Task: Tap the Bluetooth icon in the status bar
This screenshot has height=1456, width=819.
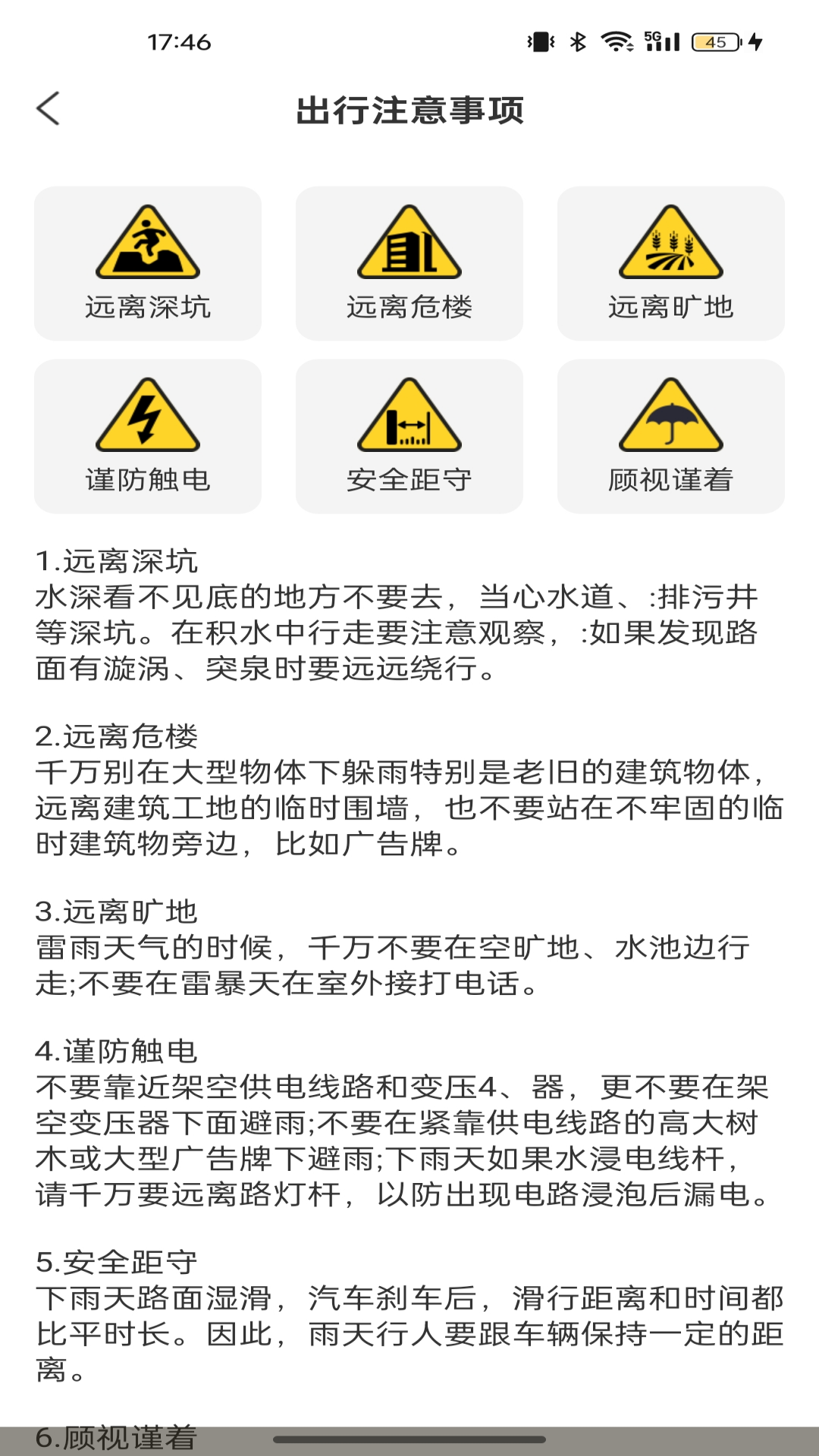Action: (578, 42)
